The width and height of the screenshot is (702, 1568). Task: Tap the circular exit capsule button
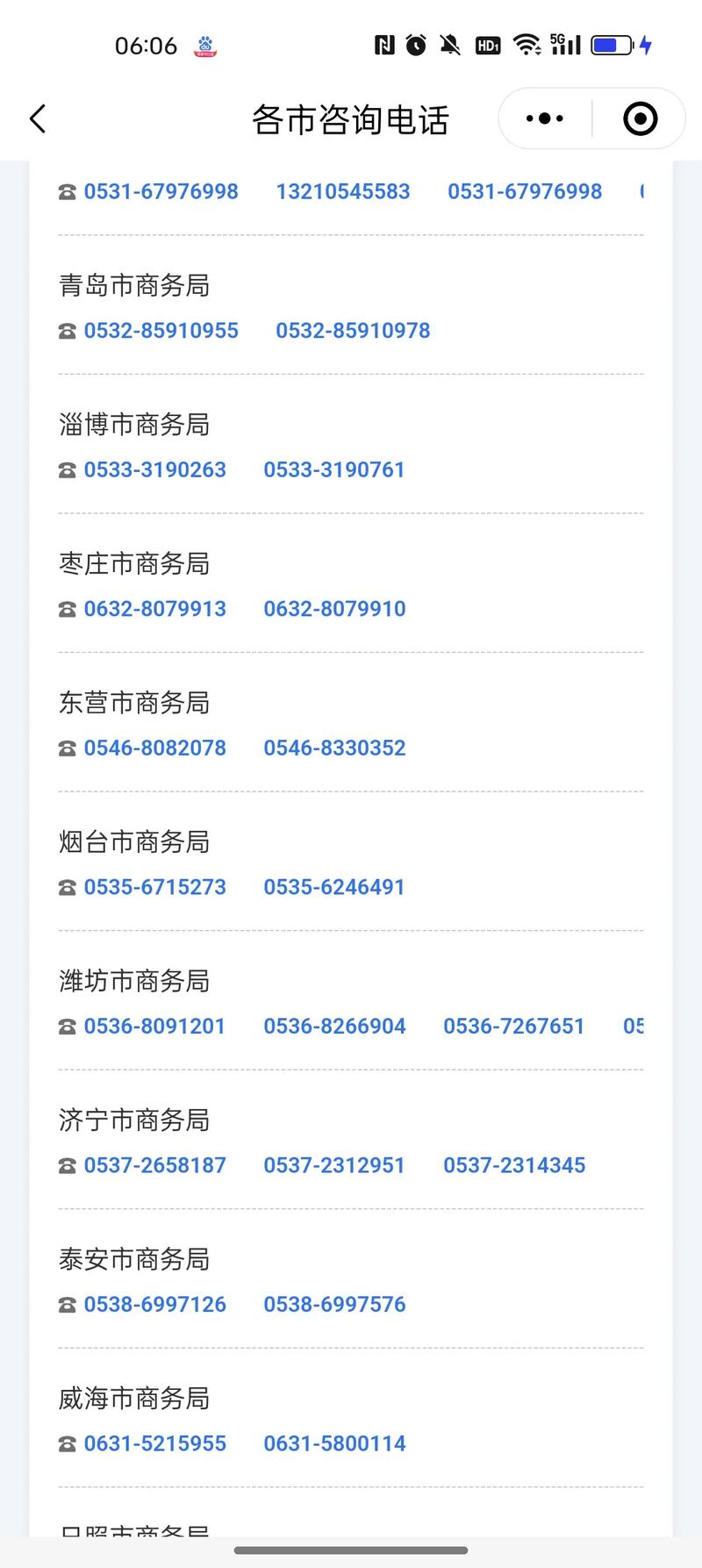point(639,118)
